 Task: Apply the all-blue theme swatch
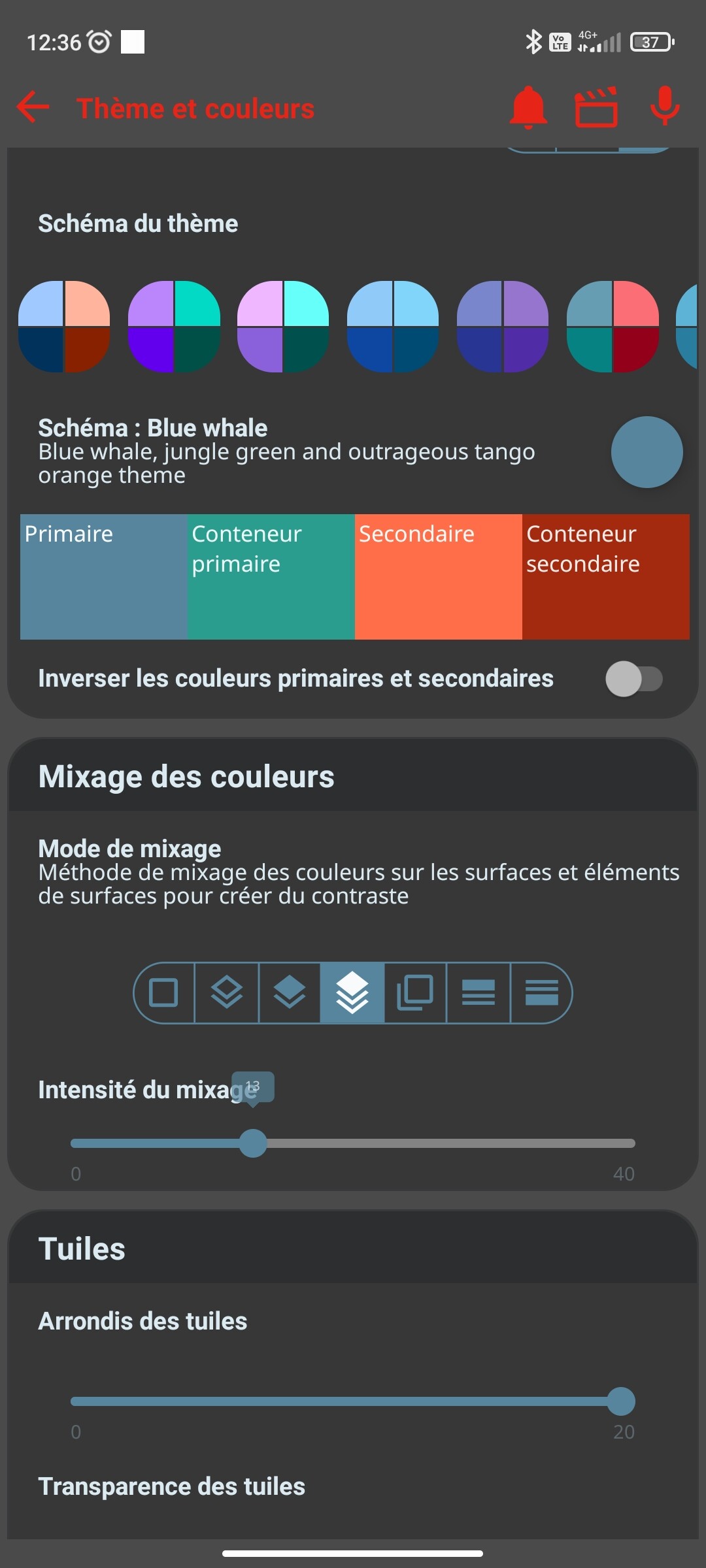(393, 327)
